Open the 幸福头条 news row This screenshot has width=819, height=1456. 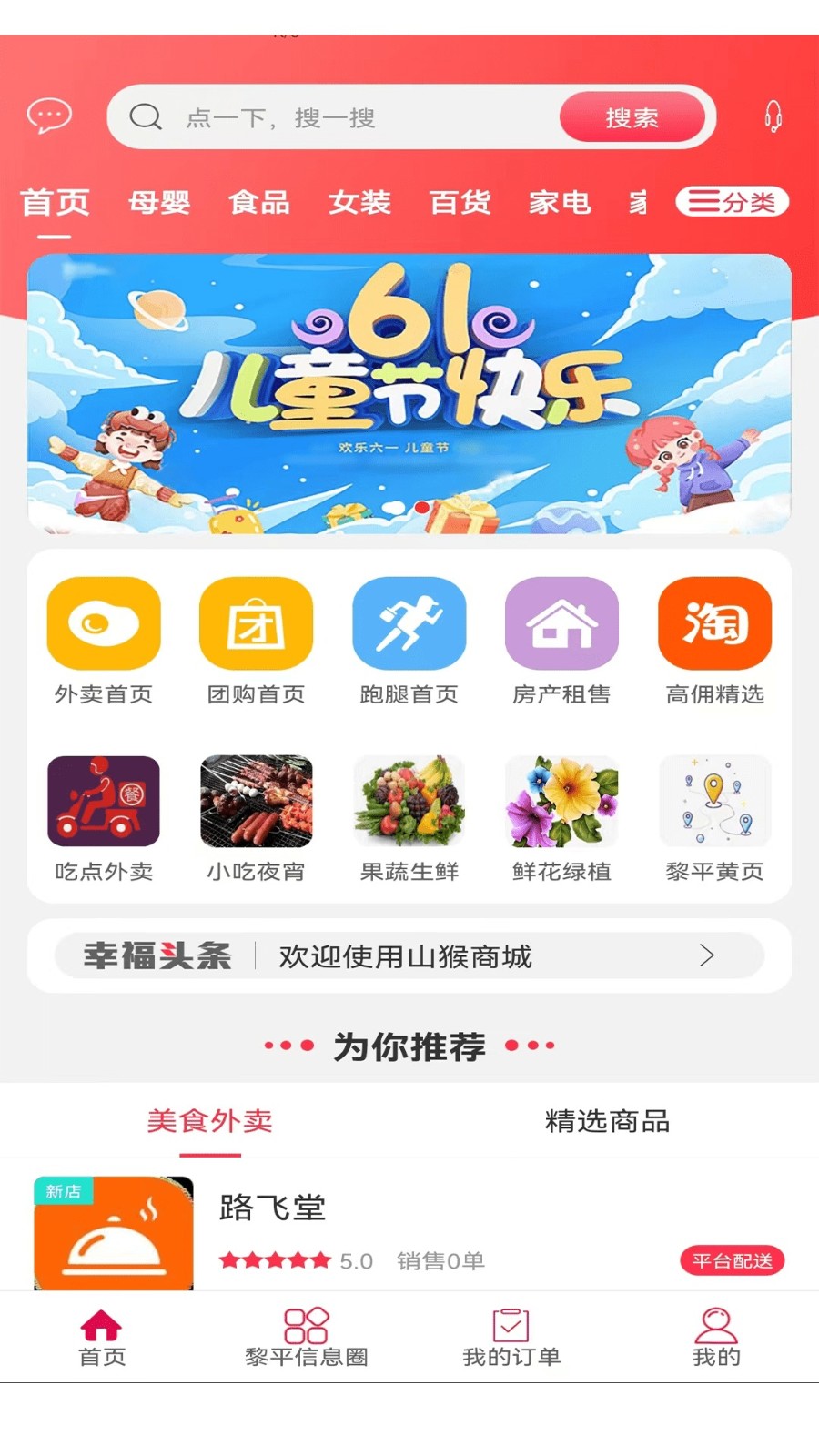click(409, 955)
